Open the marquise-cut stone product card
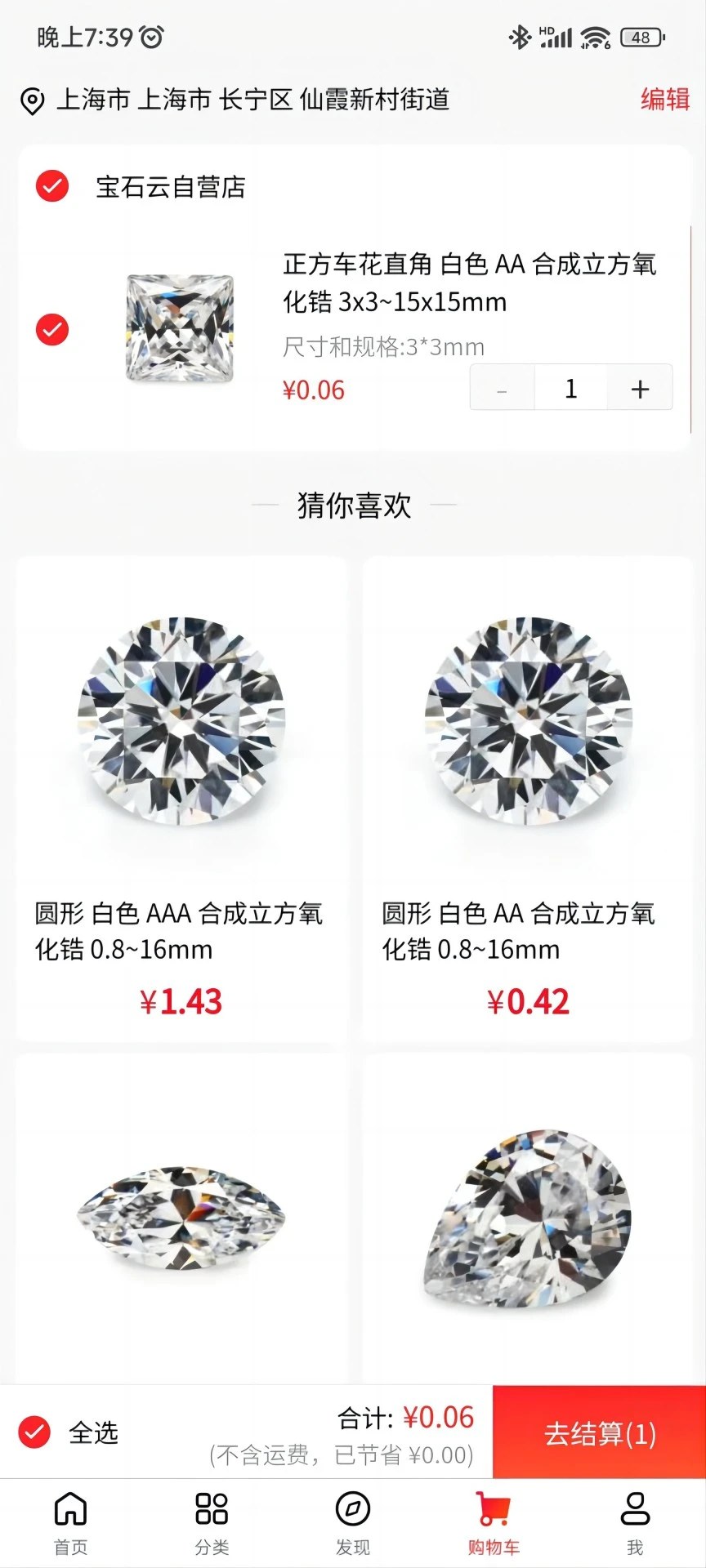The height and width of the screenshot is (1568, 706). tap(181, 1217)
